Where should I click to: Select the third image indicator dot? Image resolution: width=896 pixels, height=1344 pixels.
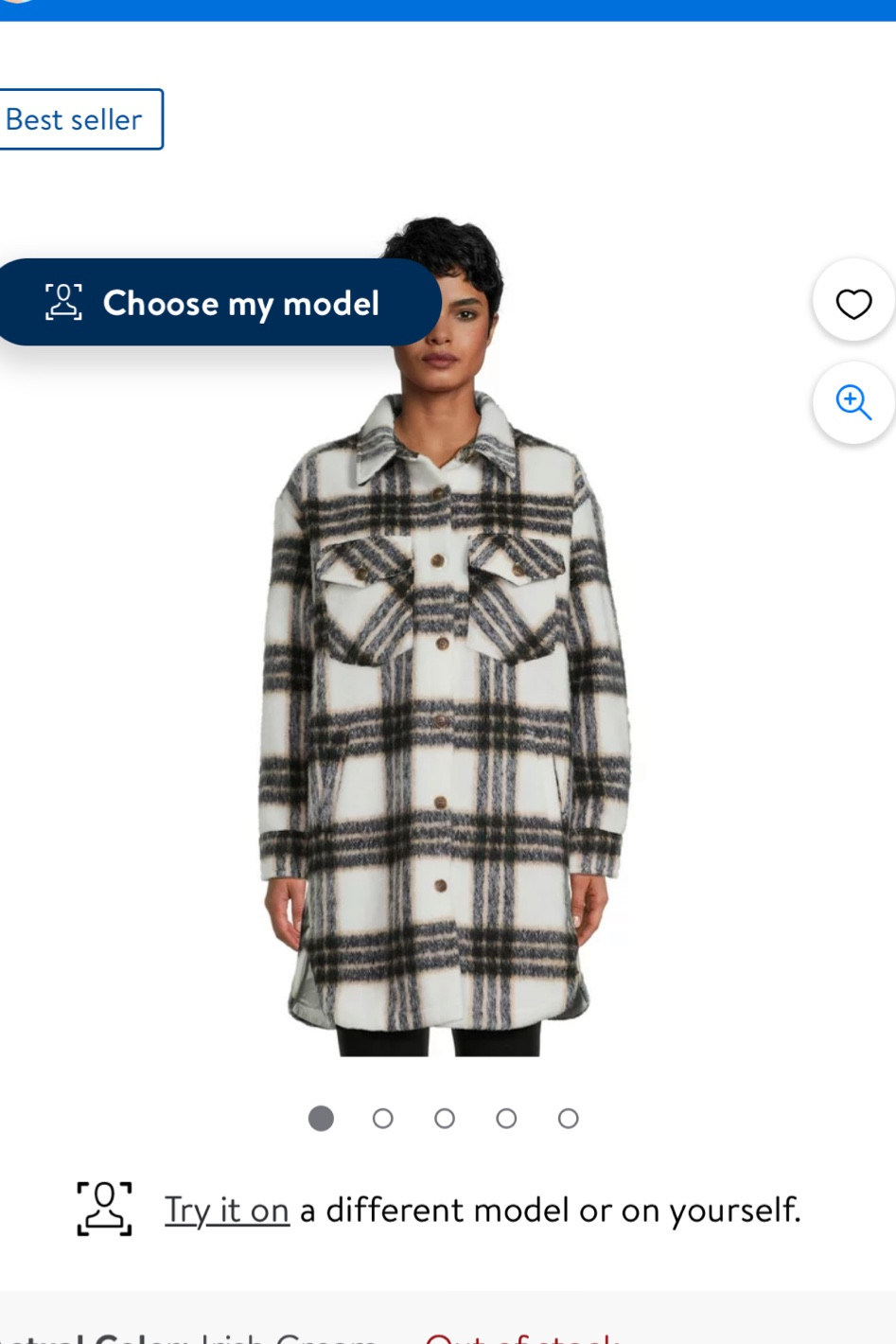[445, 1119]
